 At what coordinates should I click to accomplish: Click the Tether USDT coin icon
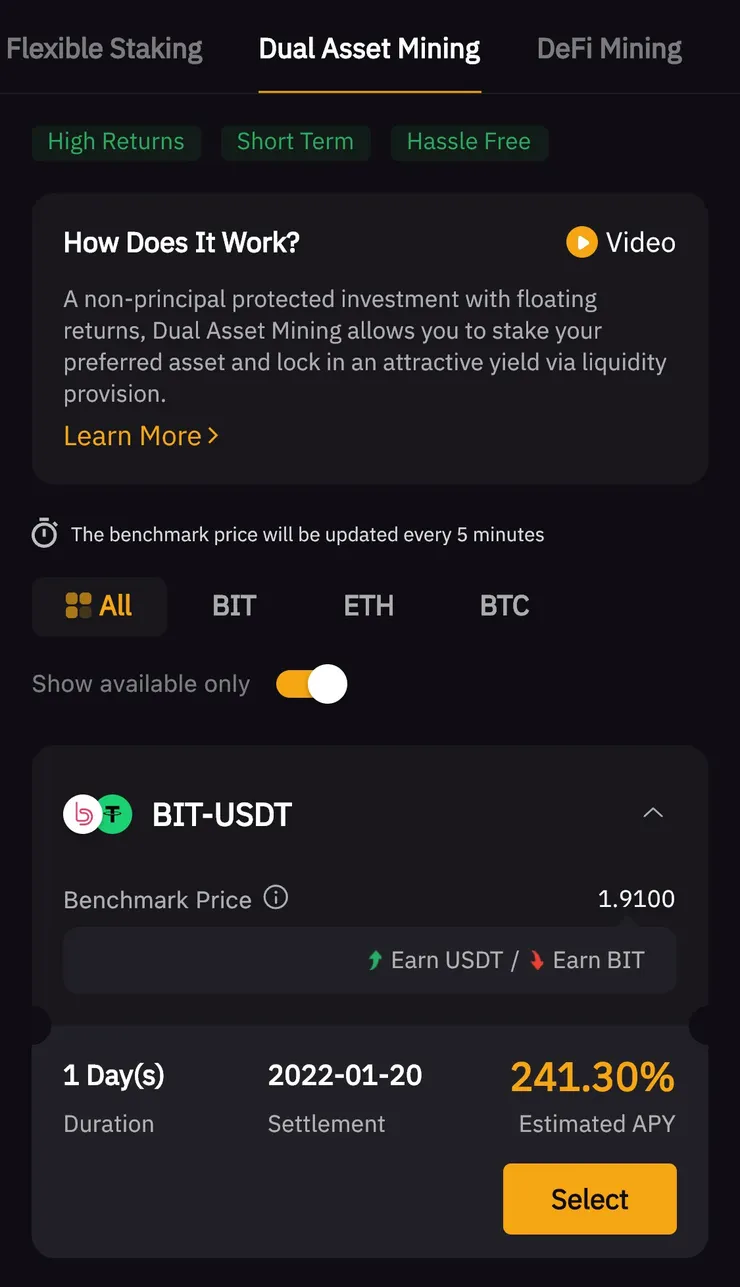click(x=113, y=814)
